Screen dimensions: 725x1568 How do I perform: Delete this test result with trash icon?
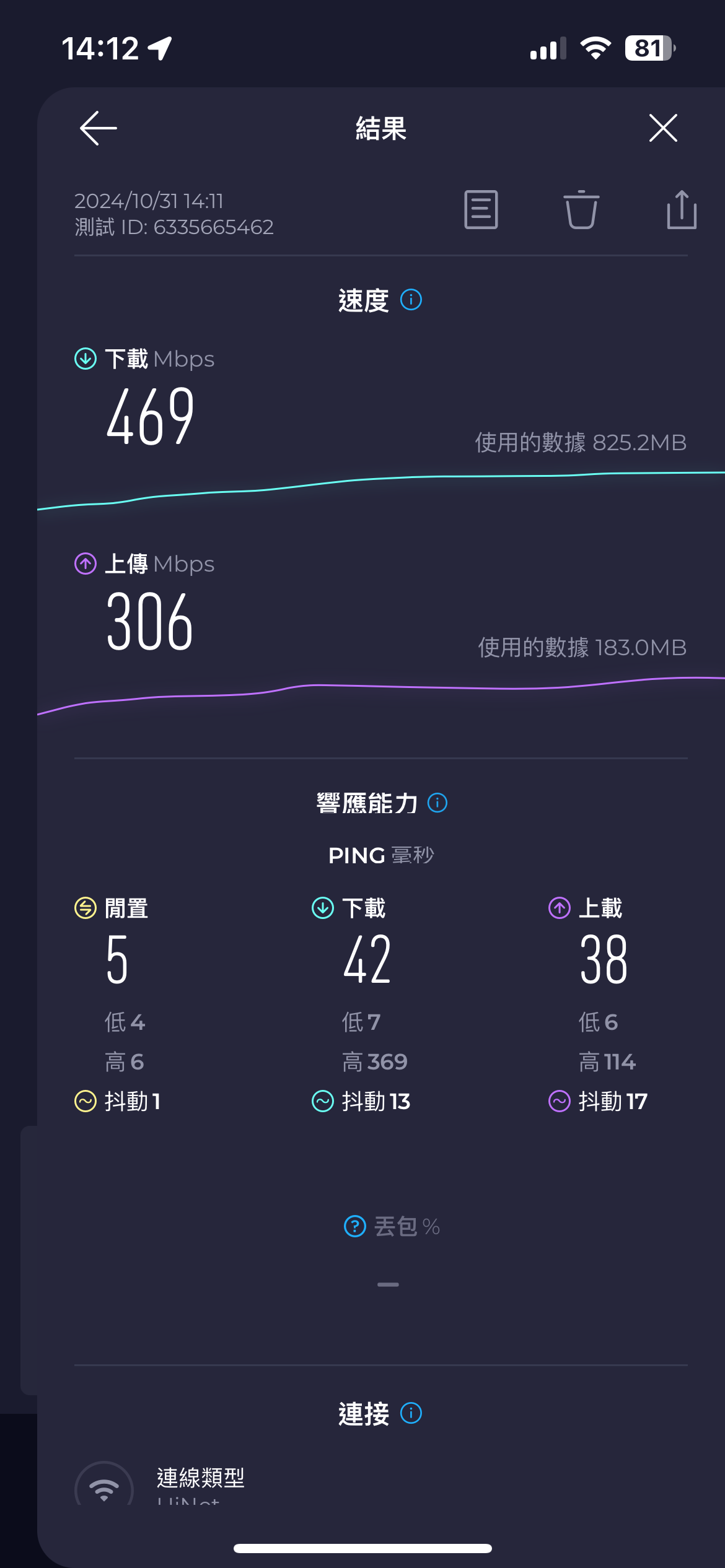pos(581,210)
